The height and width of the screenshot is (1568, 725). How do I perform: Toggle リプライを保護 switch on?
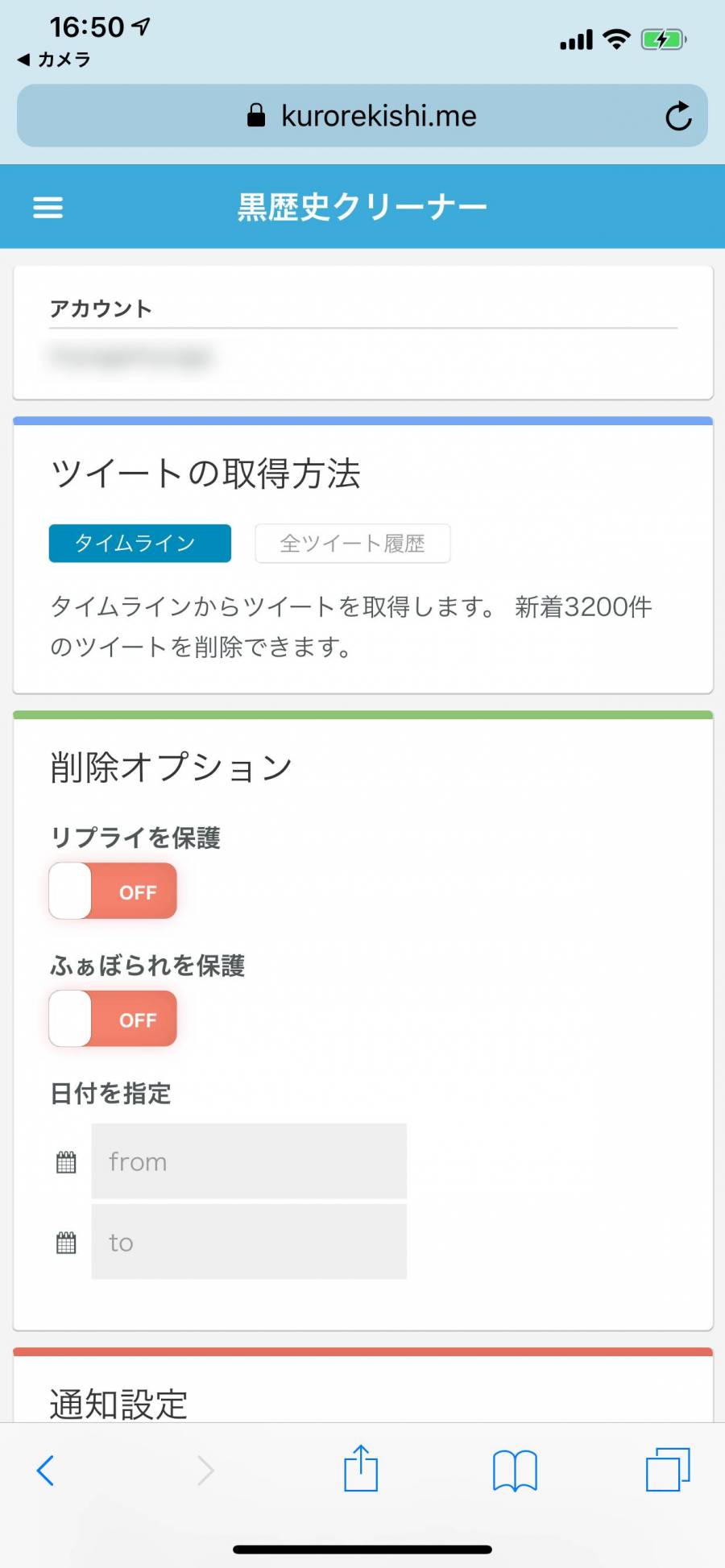click(113, 891)
